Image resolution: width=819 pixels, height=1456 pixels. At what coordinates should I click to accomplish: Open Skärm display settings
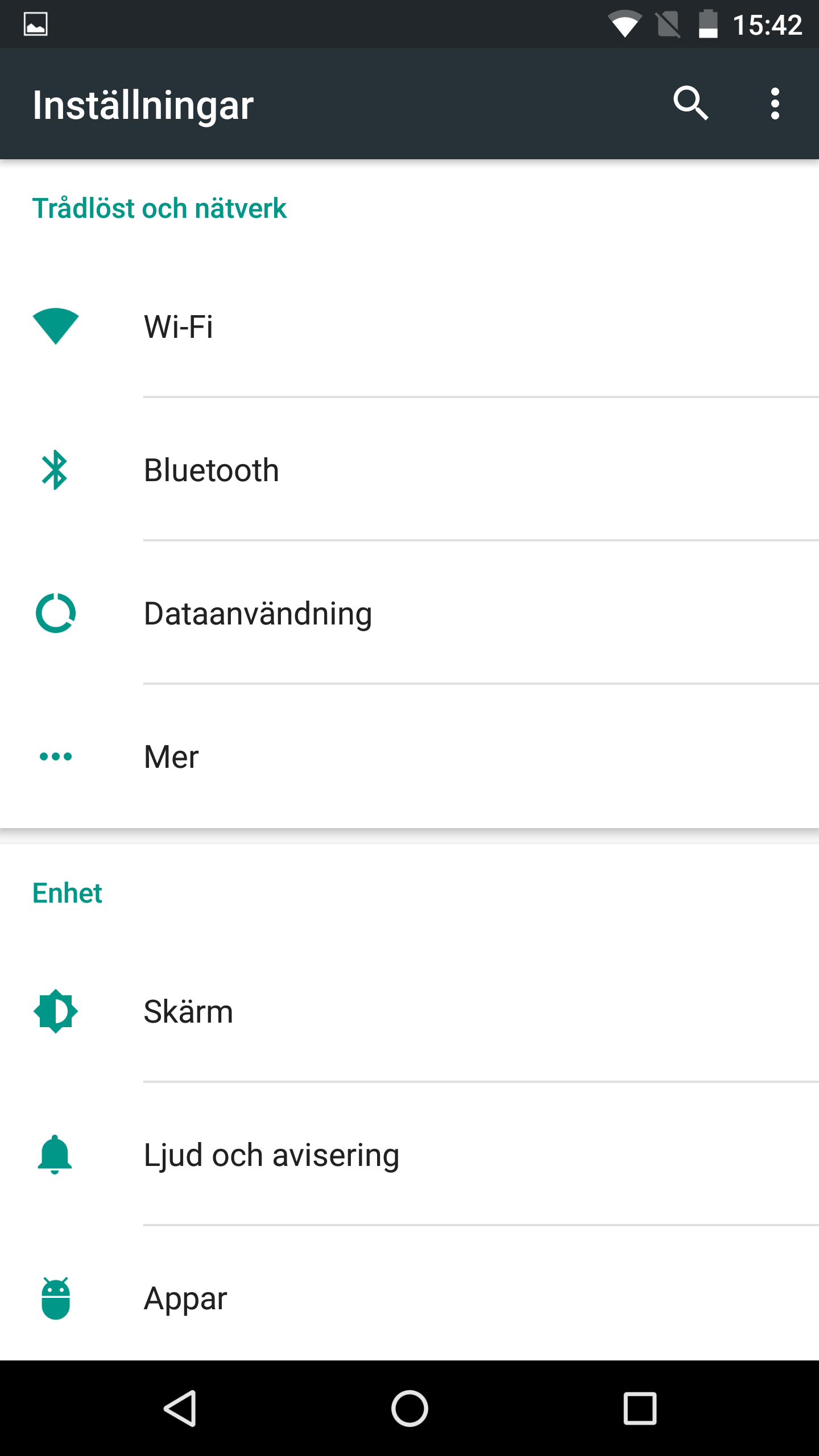(x=409, y=1011)
